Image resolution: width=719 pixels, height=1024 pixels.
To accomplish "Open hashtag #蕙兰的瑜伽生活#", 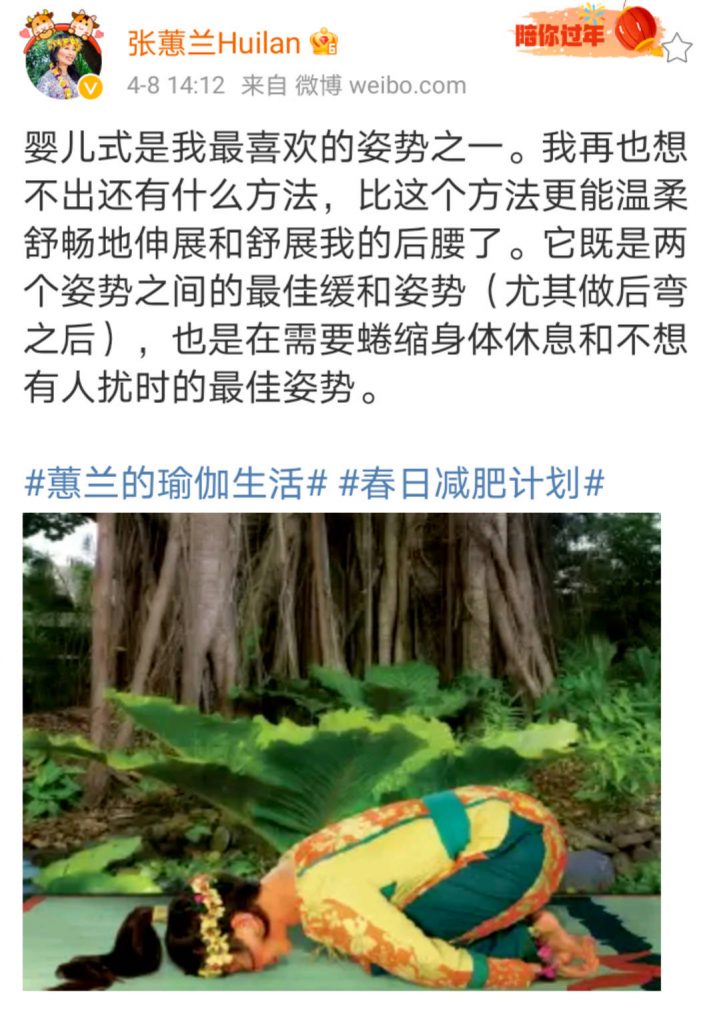I will point(175,484).
